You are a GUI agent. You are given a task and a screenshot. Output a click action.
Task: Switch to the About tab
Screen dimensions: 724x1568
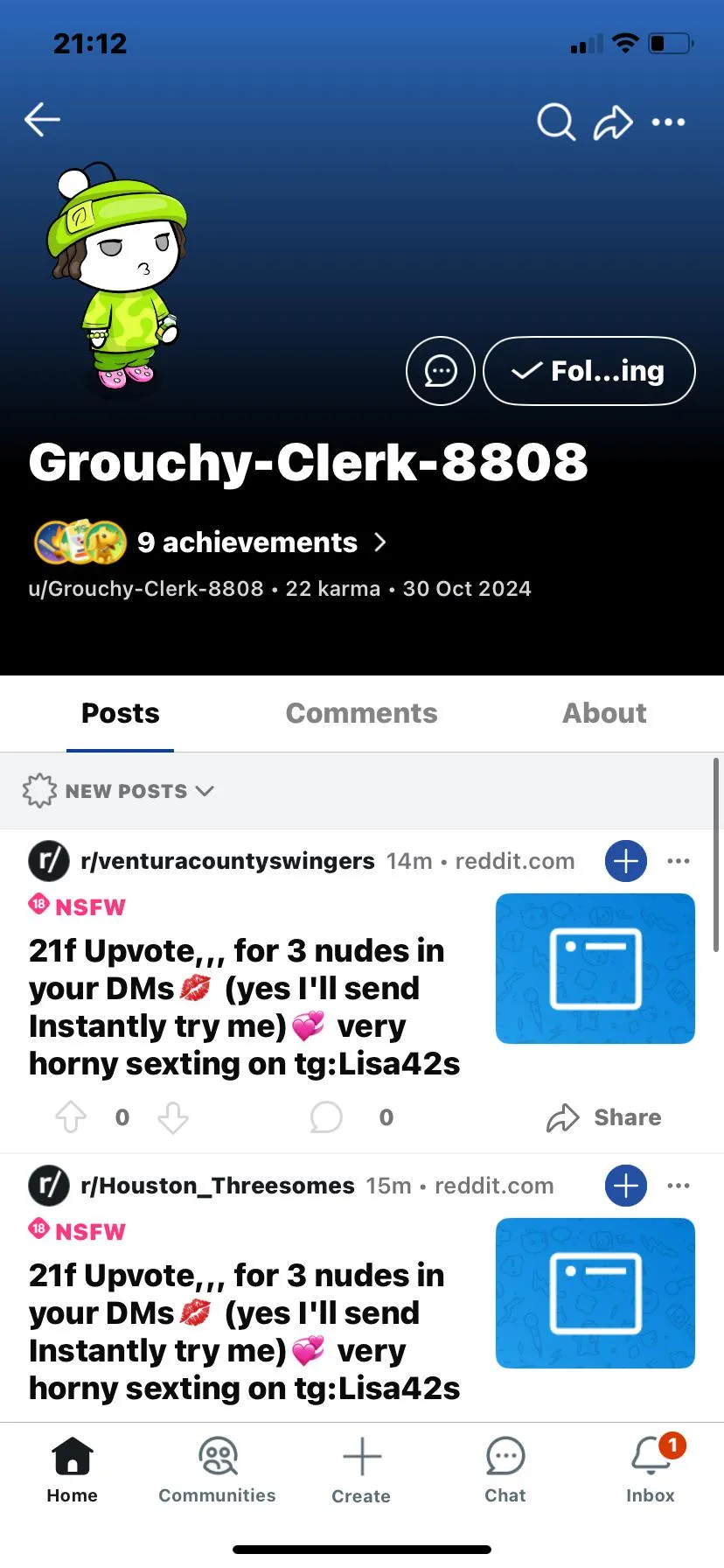(x=604, y=713)
